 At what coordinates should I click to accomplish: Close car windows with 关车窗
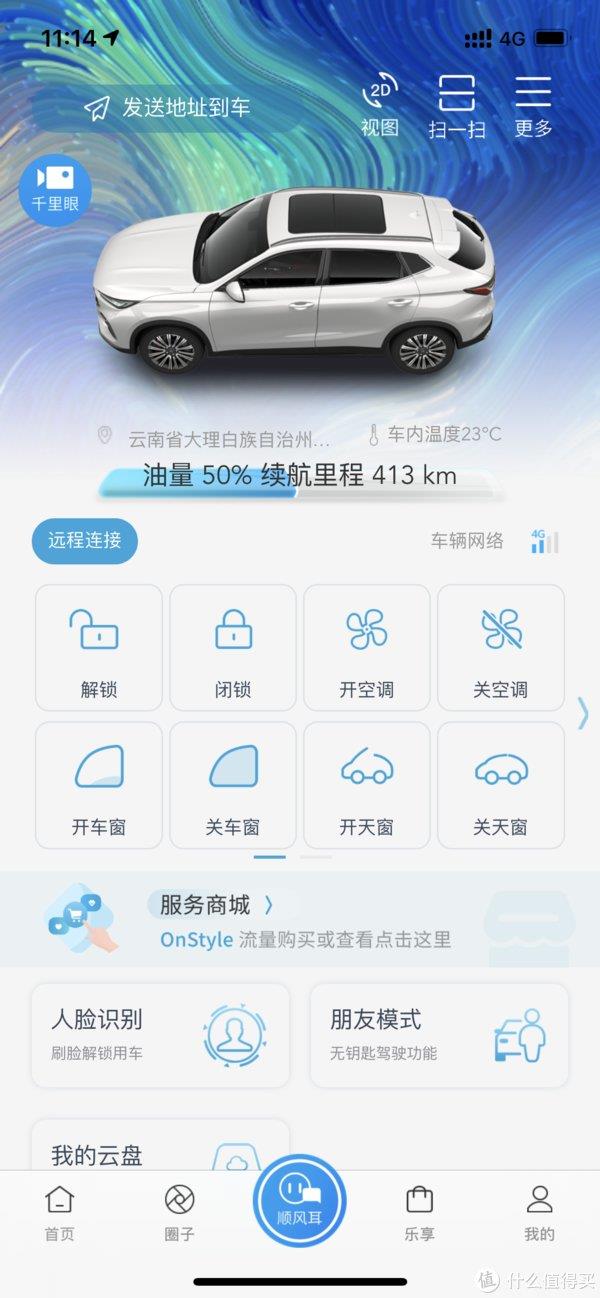233,785
